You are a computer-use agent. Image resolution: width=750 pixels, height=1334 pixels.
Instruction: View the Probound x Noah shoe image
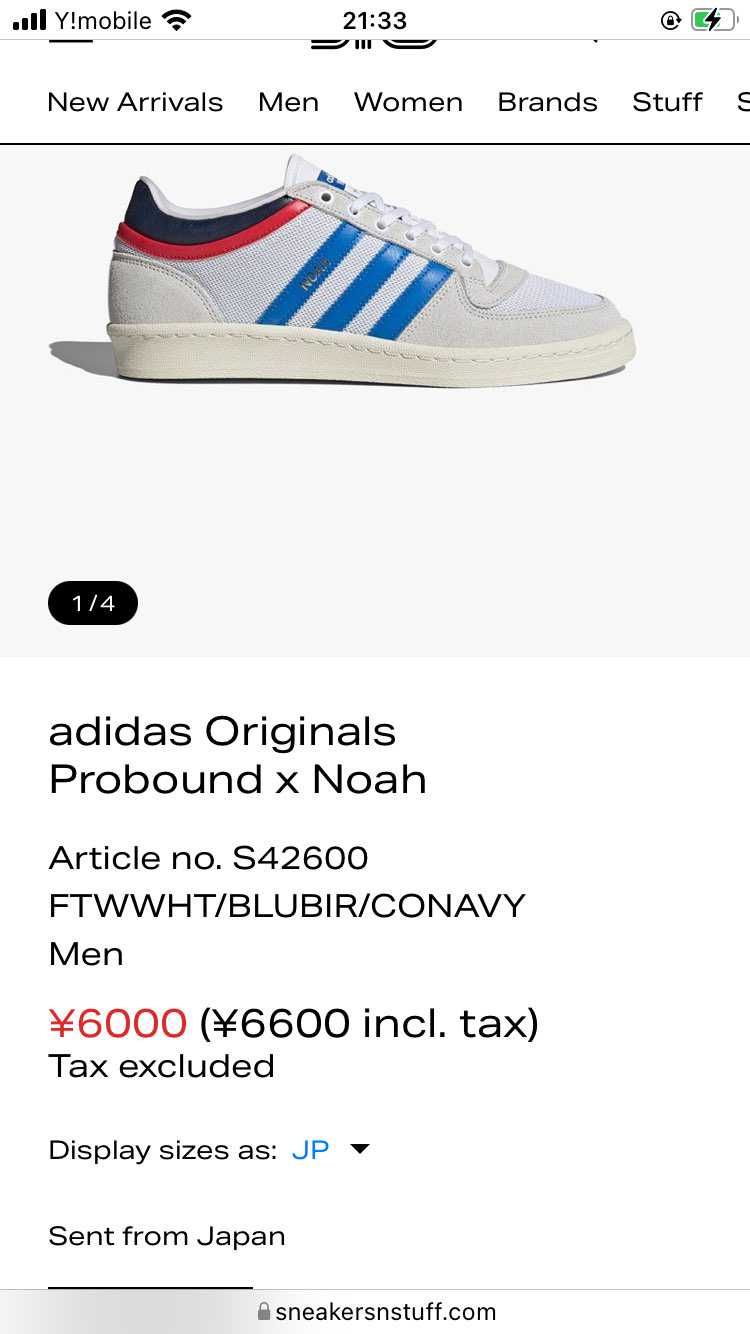[x=342, y=270]
